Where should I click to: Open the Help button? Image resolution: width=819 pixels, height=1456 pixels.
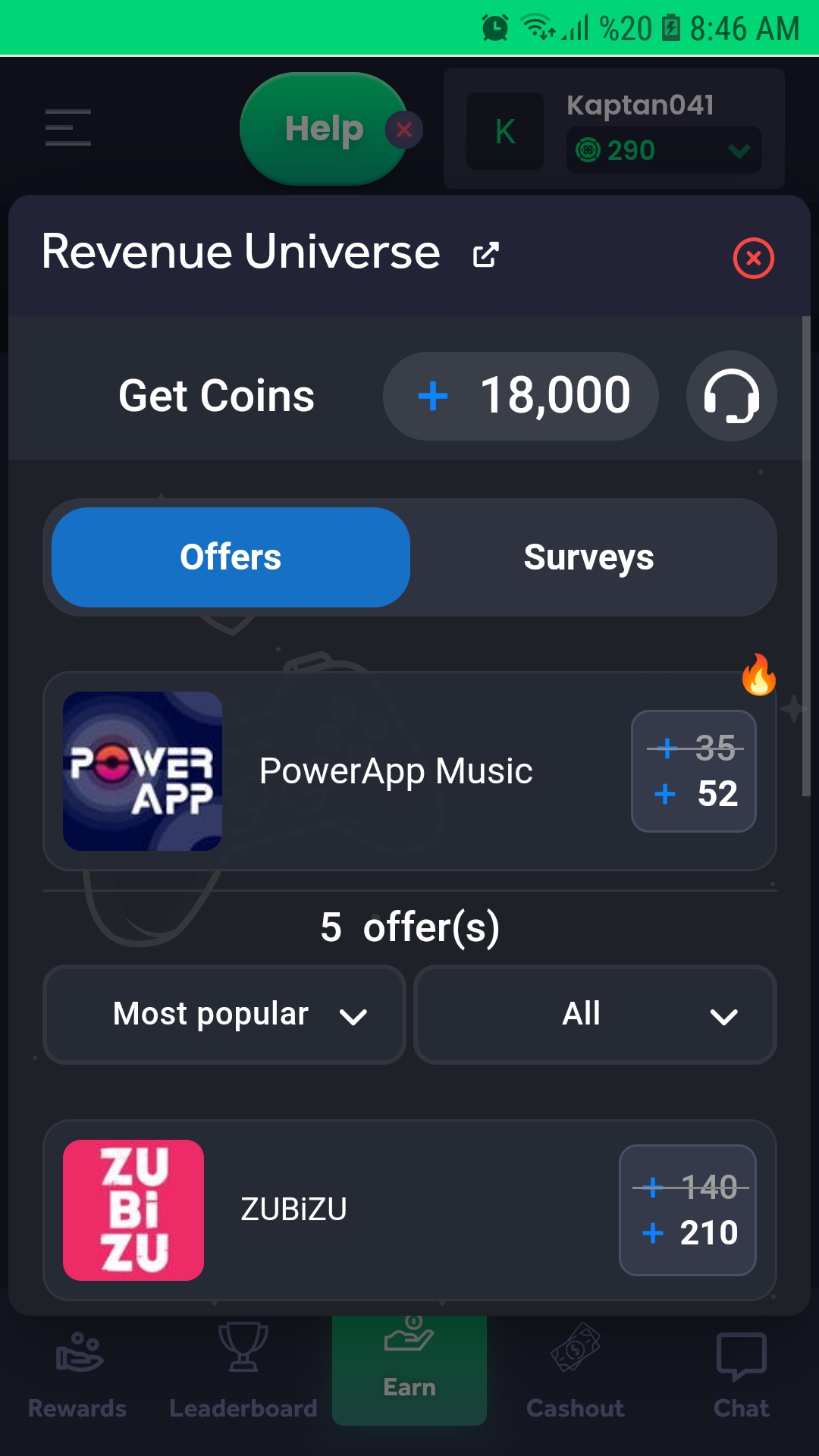(322, 129)
